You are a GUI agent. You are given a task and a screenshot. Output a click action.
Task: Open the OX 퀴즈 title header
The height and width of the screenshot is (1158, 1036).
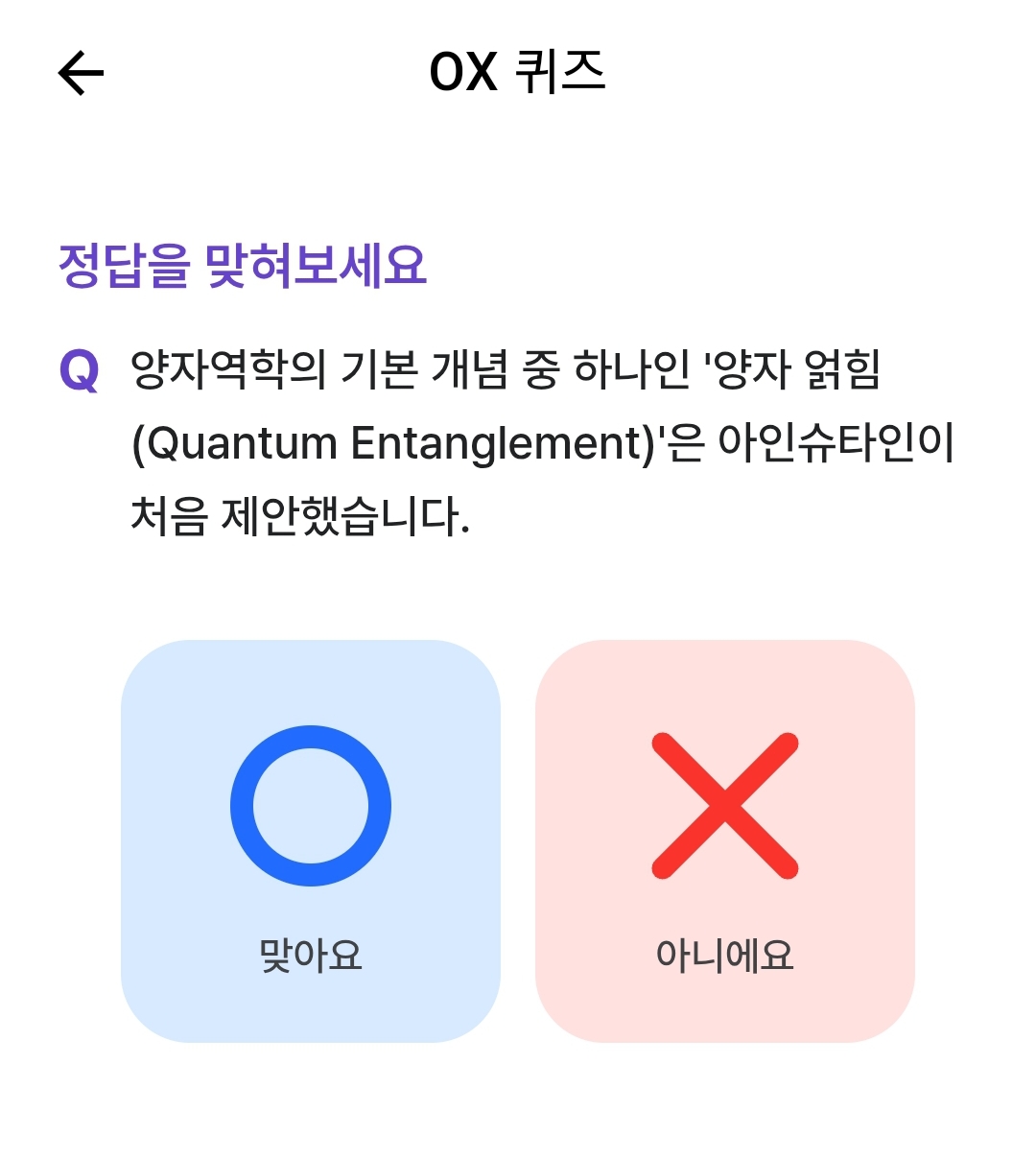coord(518,72)
